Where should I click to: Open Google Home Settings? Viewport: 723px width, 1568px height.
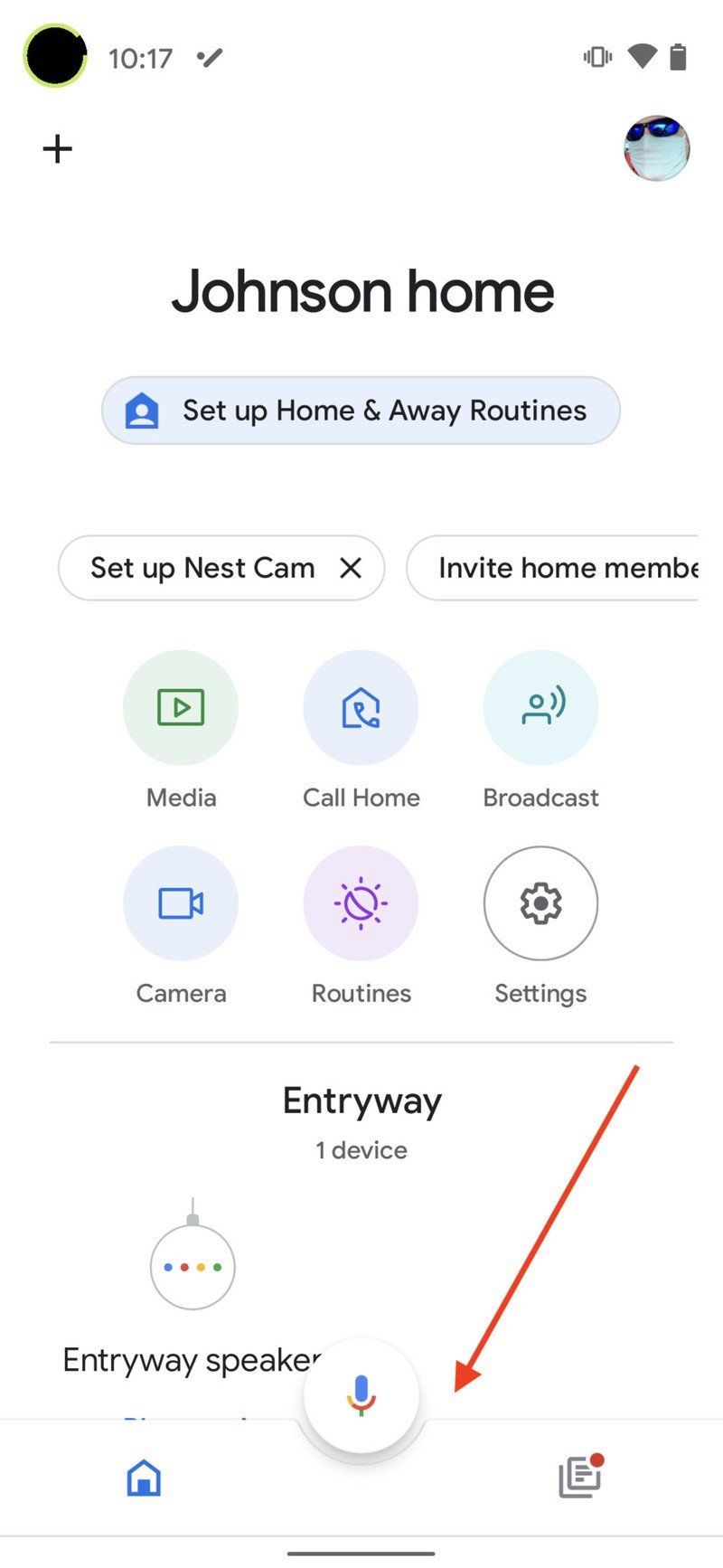click(540, 902)
